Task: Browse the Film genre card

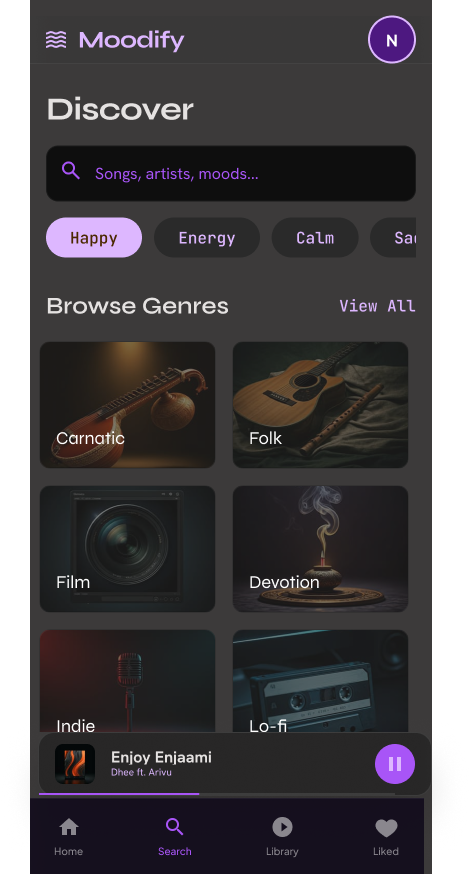Action: coord(128,548)
